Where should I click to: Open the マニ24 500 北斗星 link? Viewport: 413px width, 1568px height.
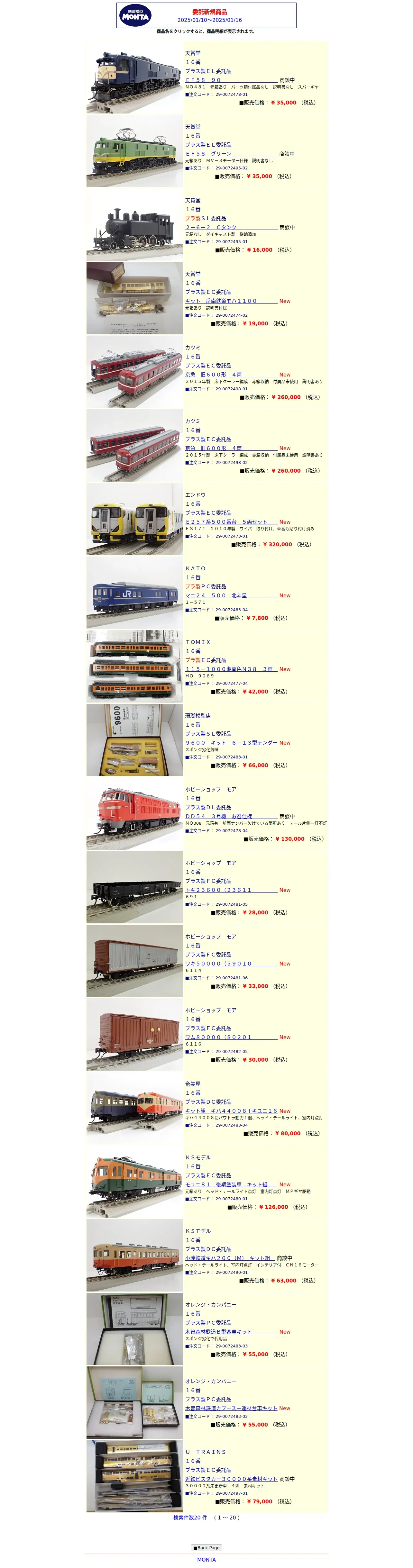click(x=232, y=595)
